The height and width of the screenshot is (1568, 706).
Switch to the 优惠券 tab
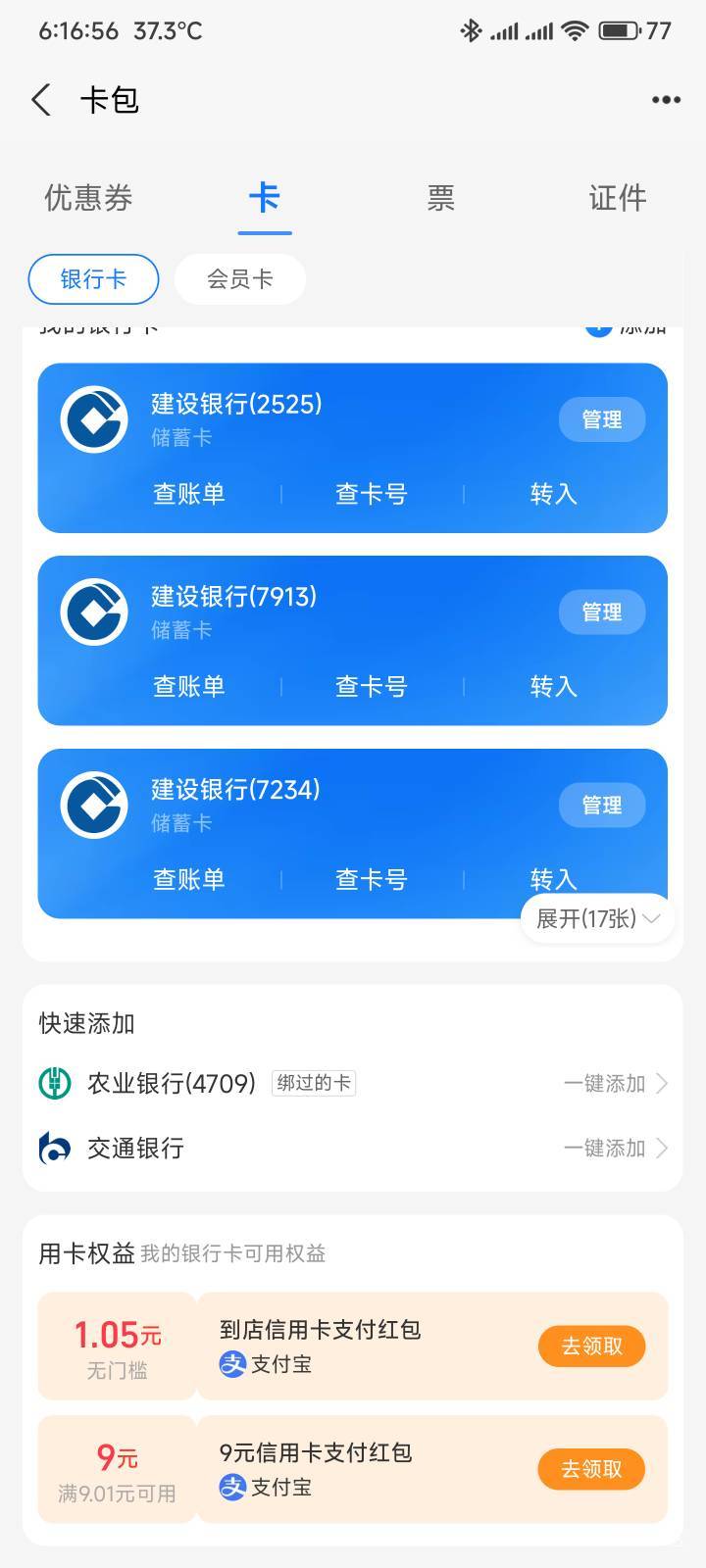coord(88,198)
